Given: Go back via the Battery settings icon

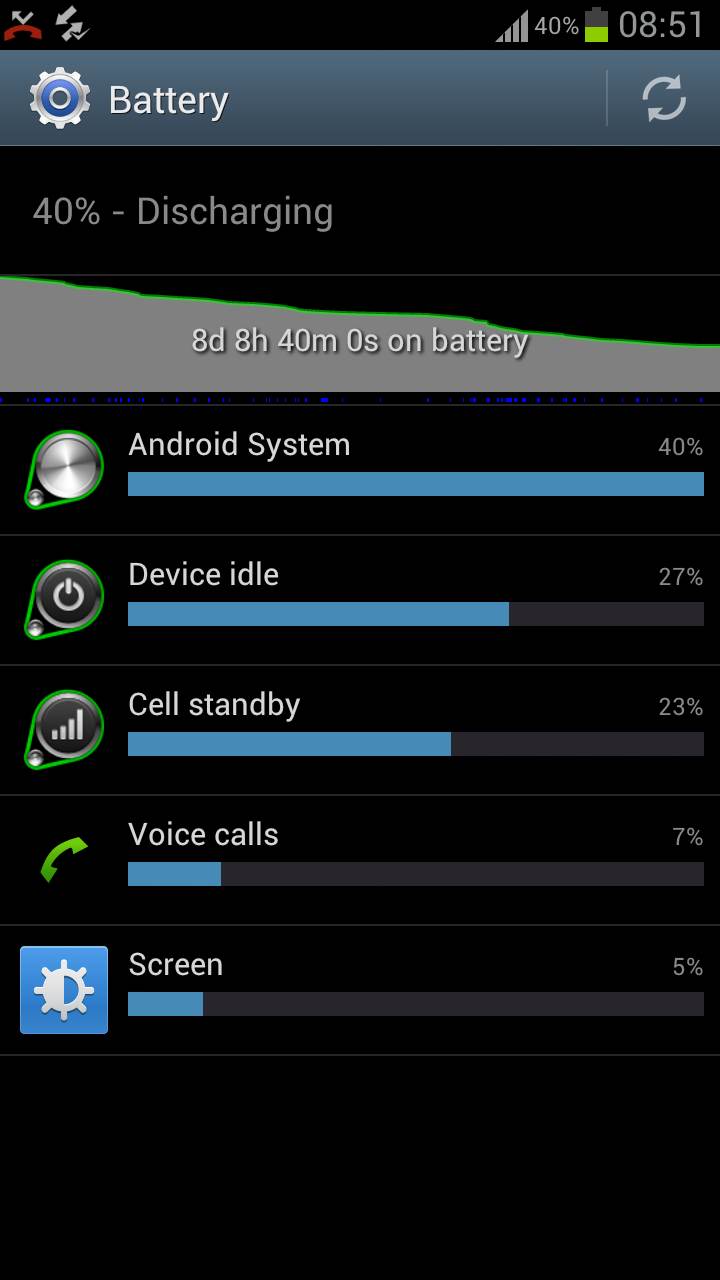Looking at the screenshot, I should point(60,99).
